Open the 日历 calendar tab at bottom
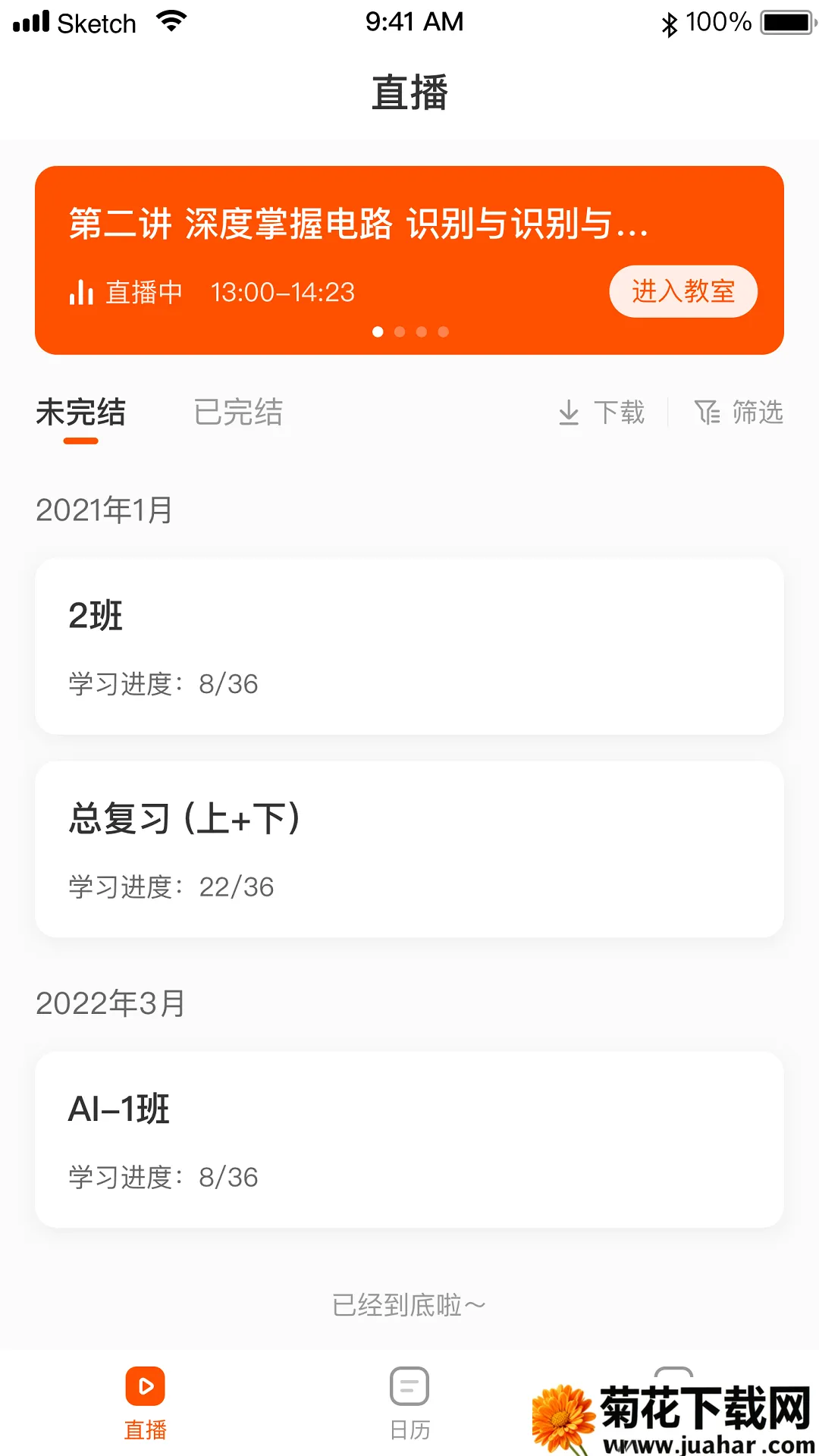Screen dimensions: 819x1456 (x=409, y=1403)
